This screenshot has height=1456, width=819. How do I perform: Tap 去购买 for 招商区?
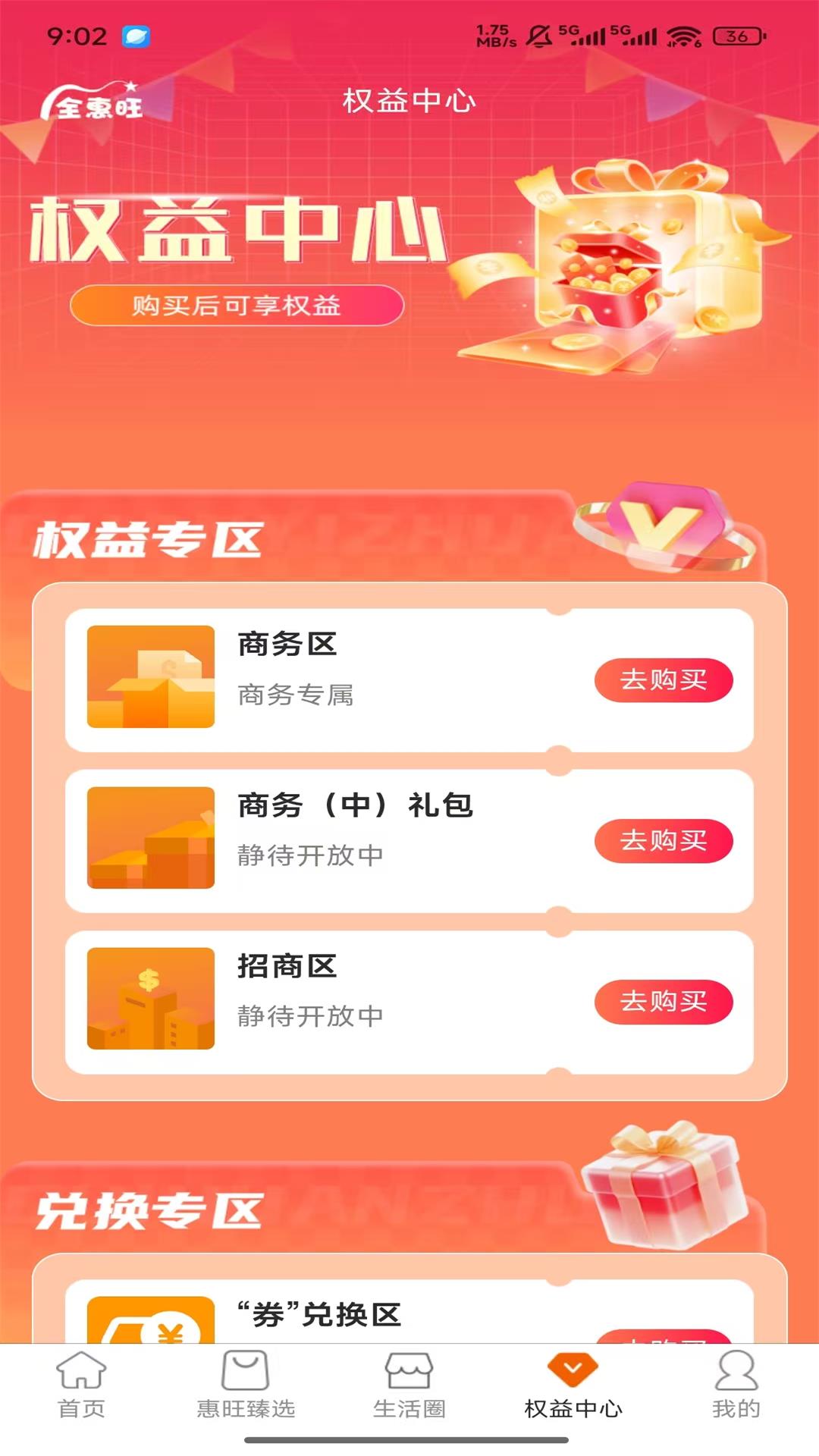tap(664, 1002)
